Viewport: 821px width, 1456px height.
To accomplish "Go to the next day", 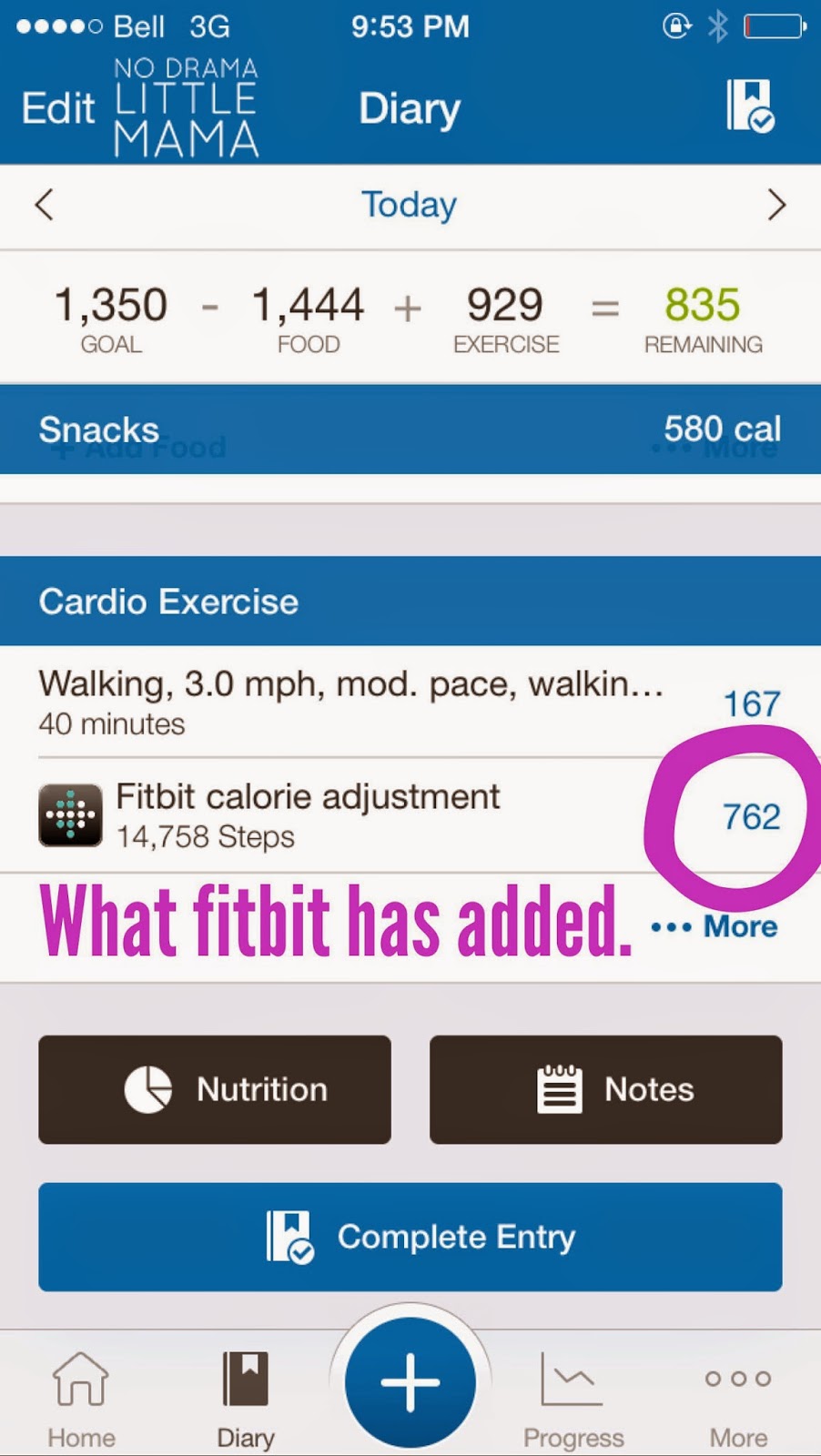I will click(x=775, y=205).
